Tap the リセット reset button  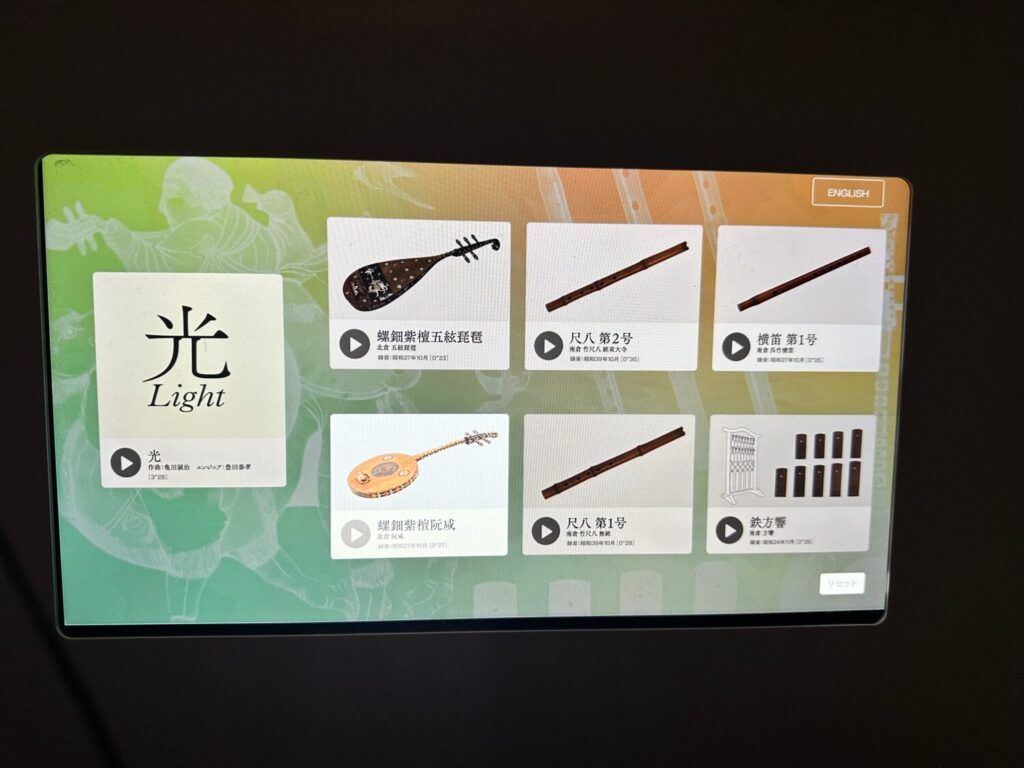[x=841, y=584]
